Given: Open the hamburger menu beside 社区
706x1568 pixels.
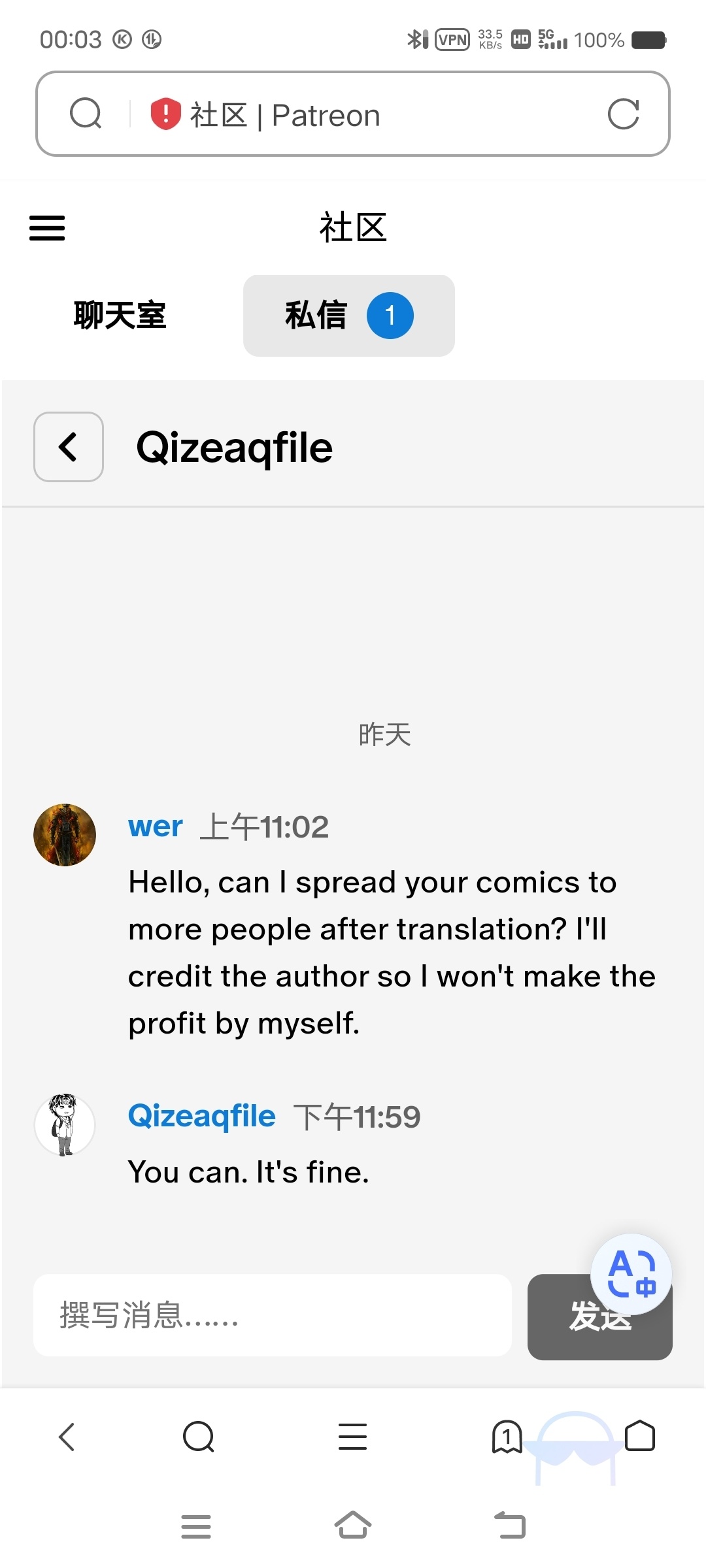Looking at the screenshot, I should point(47,228).
